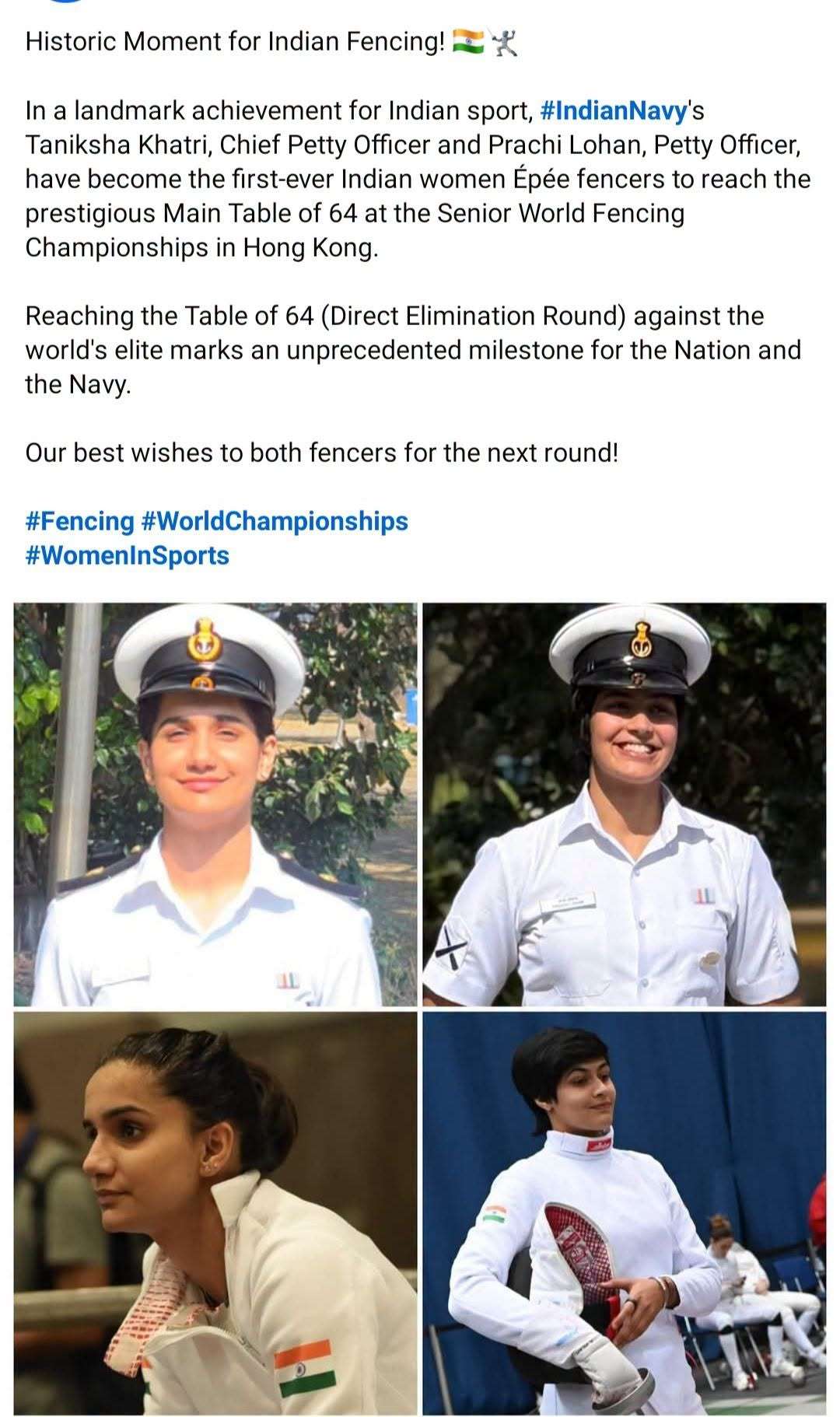Open the #IndianNavy hashtag
840x1417 pixels.
tap(612, 111)
